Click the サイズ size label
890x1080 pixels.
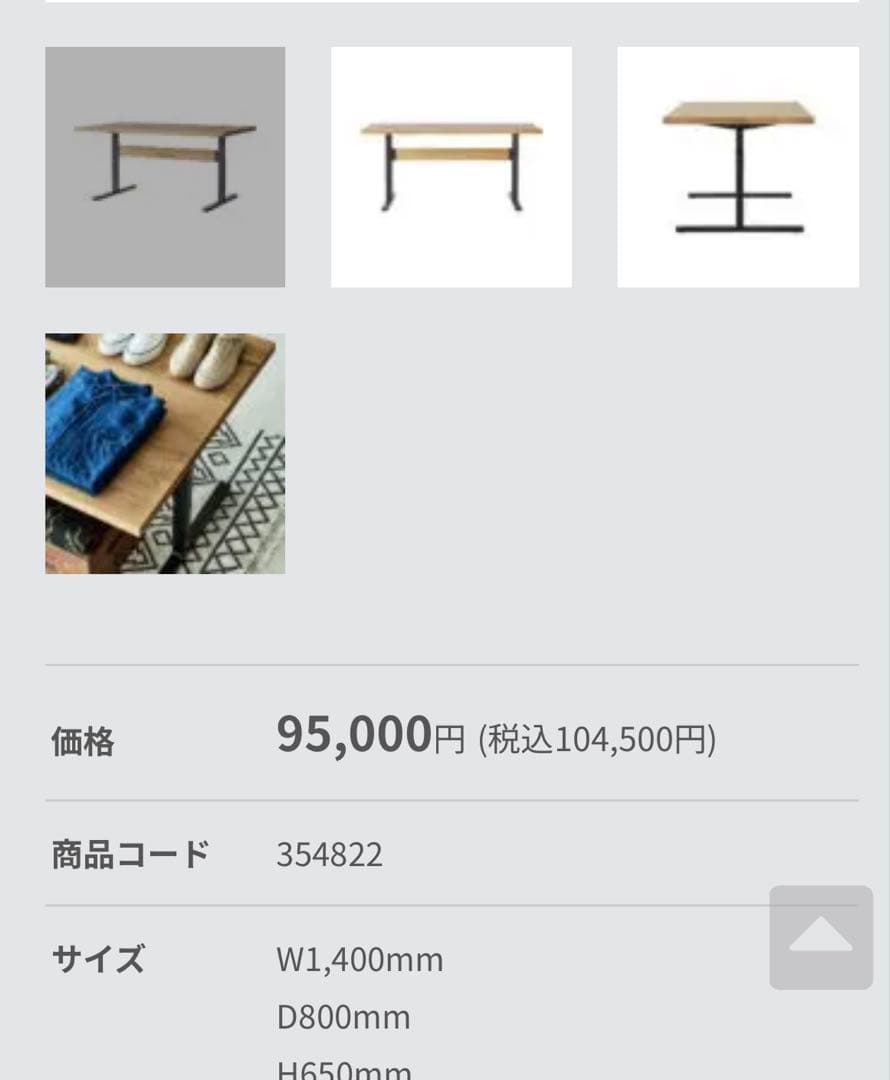point(98,959)
